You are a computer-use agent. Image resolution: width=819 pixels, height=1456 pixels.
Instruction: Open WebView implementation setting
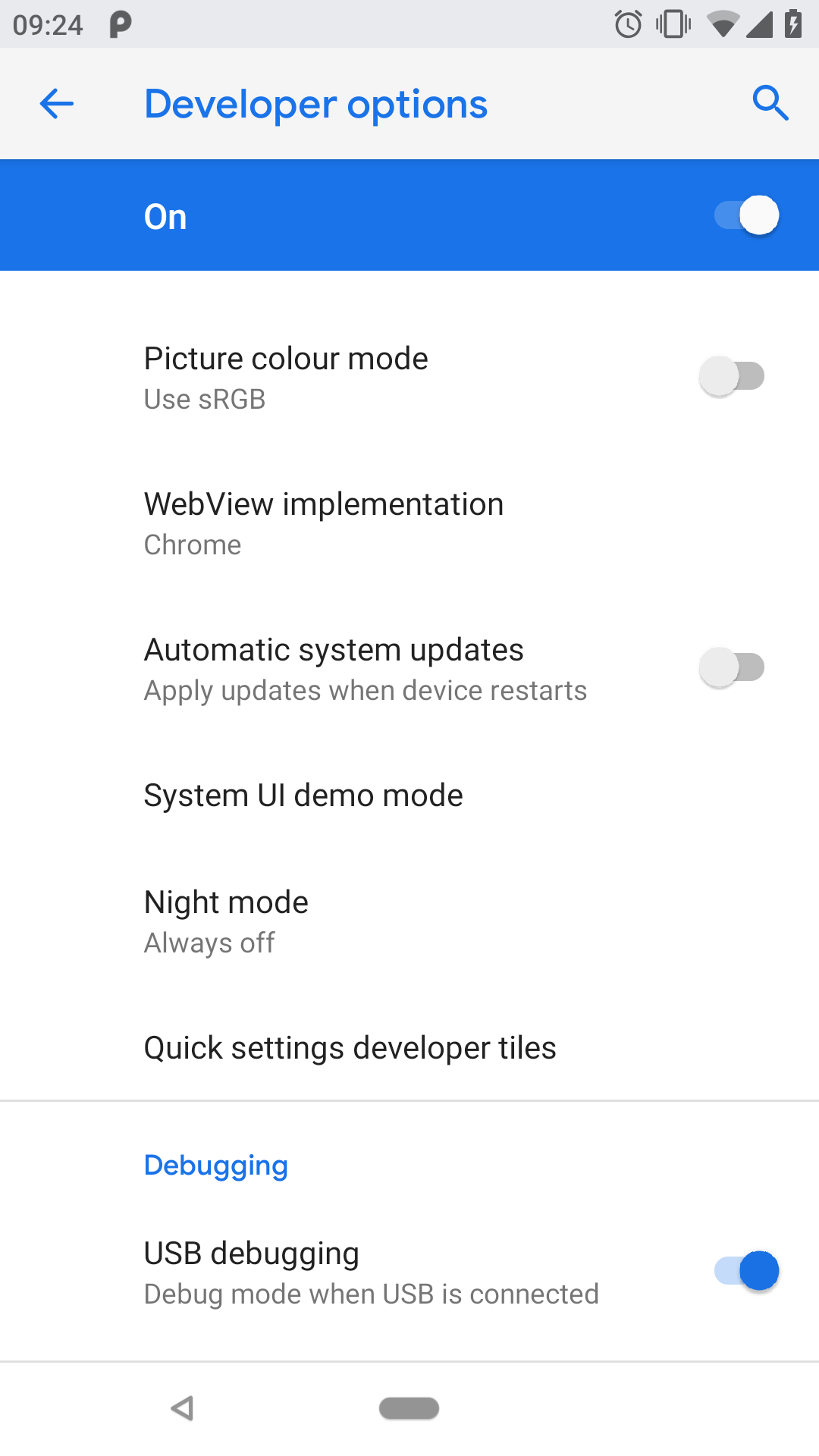coord(409,523)
